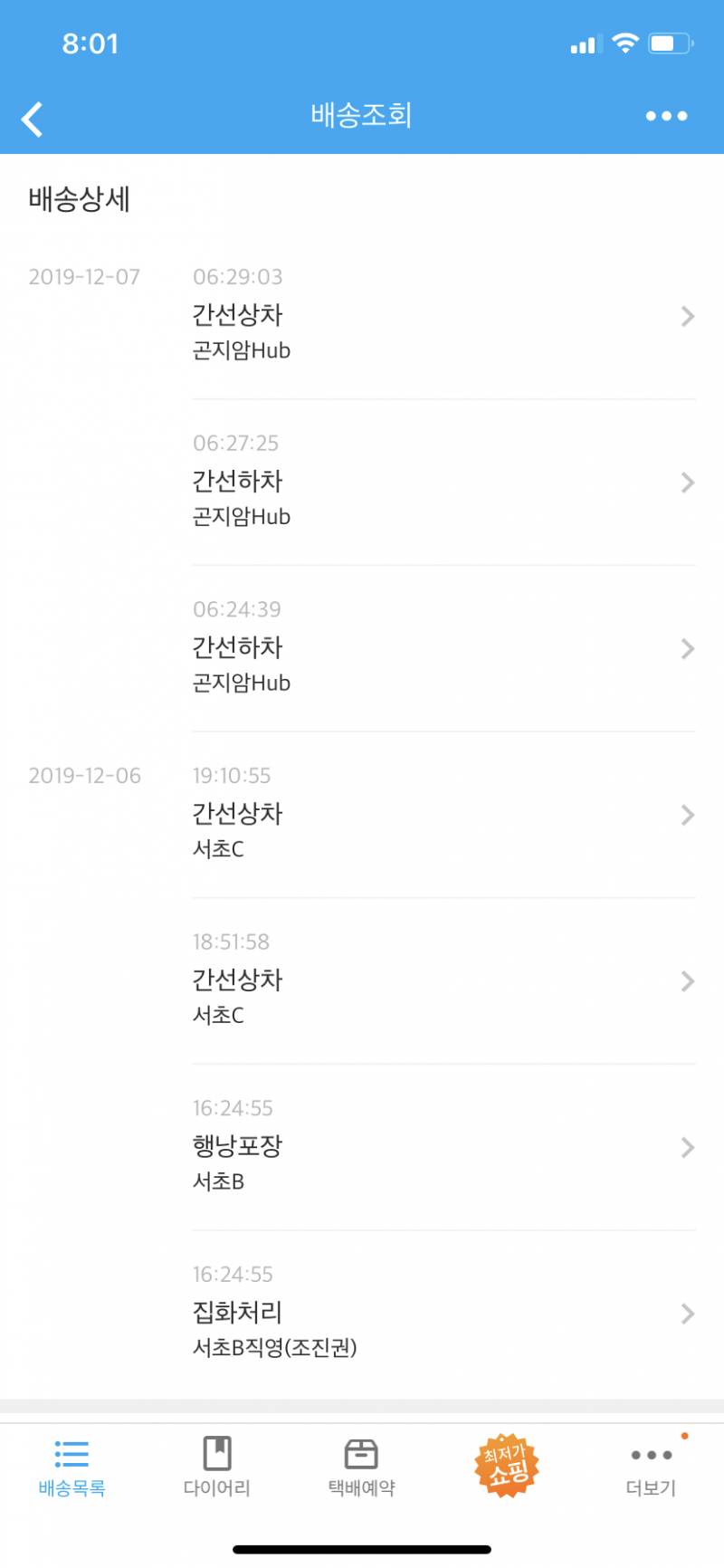Switch to the 배송목록 tab
Screen dimensions: 724x1568
71,1468
